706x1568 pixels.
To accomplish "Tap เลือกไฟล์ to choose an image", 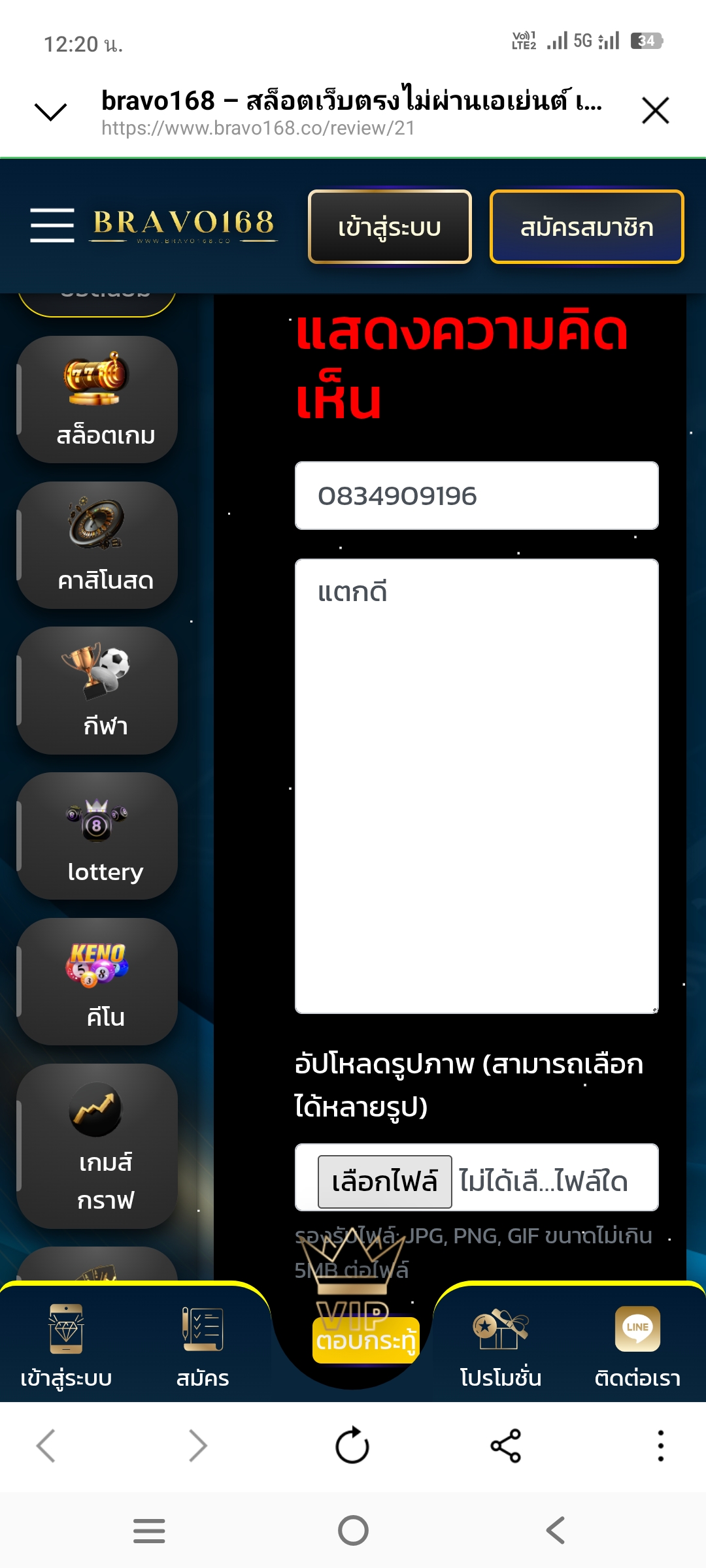I will click(x=384, y=1182).
